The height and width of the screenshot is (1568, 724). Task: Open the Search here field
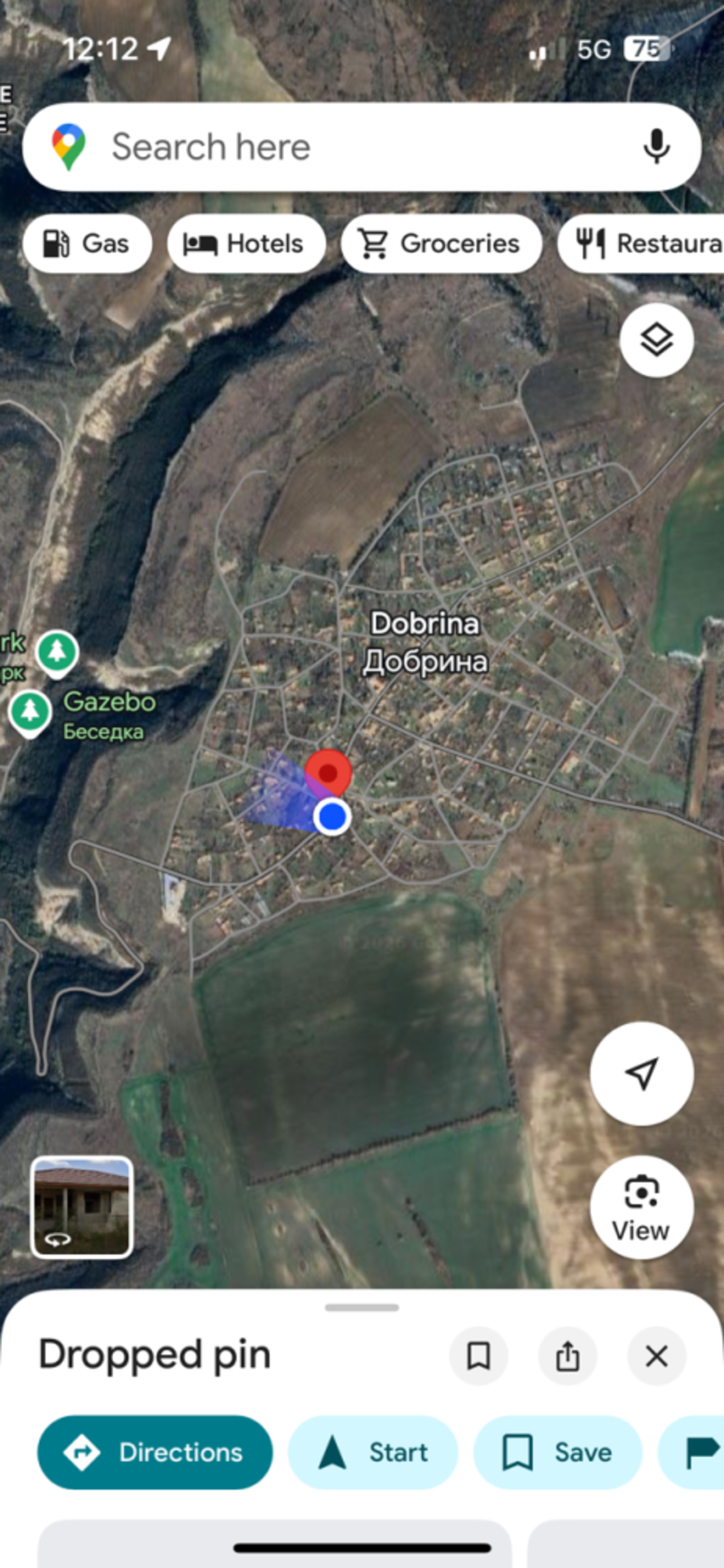pos(344,147)
